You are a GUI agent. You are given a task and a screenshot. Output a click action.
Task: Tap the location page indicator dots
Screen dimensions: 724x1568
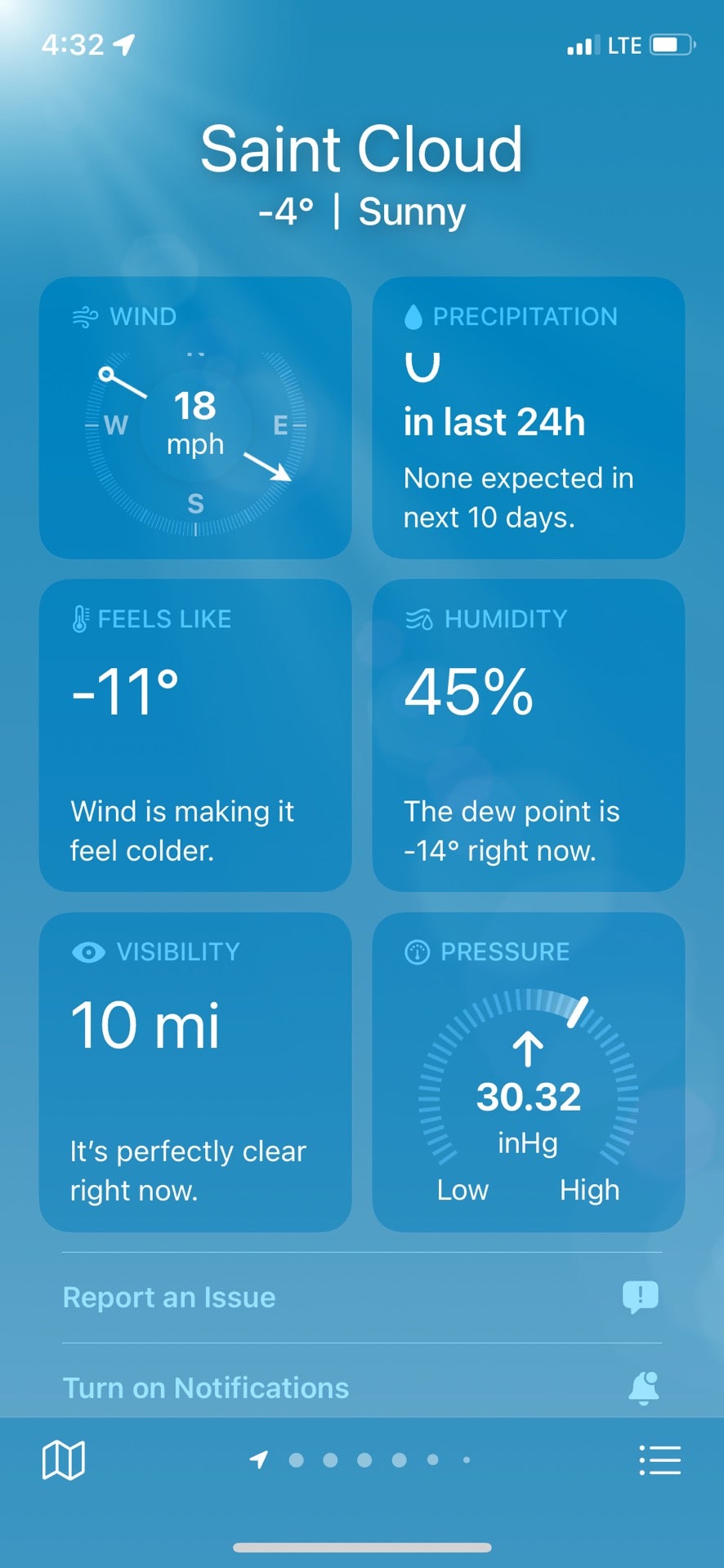[x=361, y=1460]
